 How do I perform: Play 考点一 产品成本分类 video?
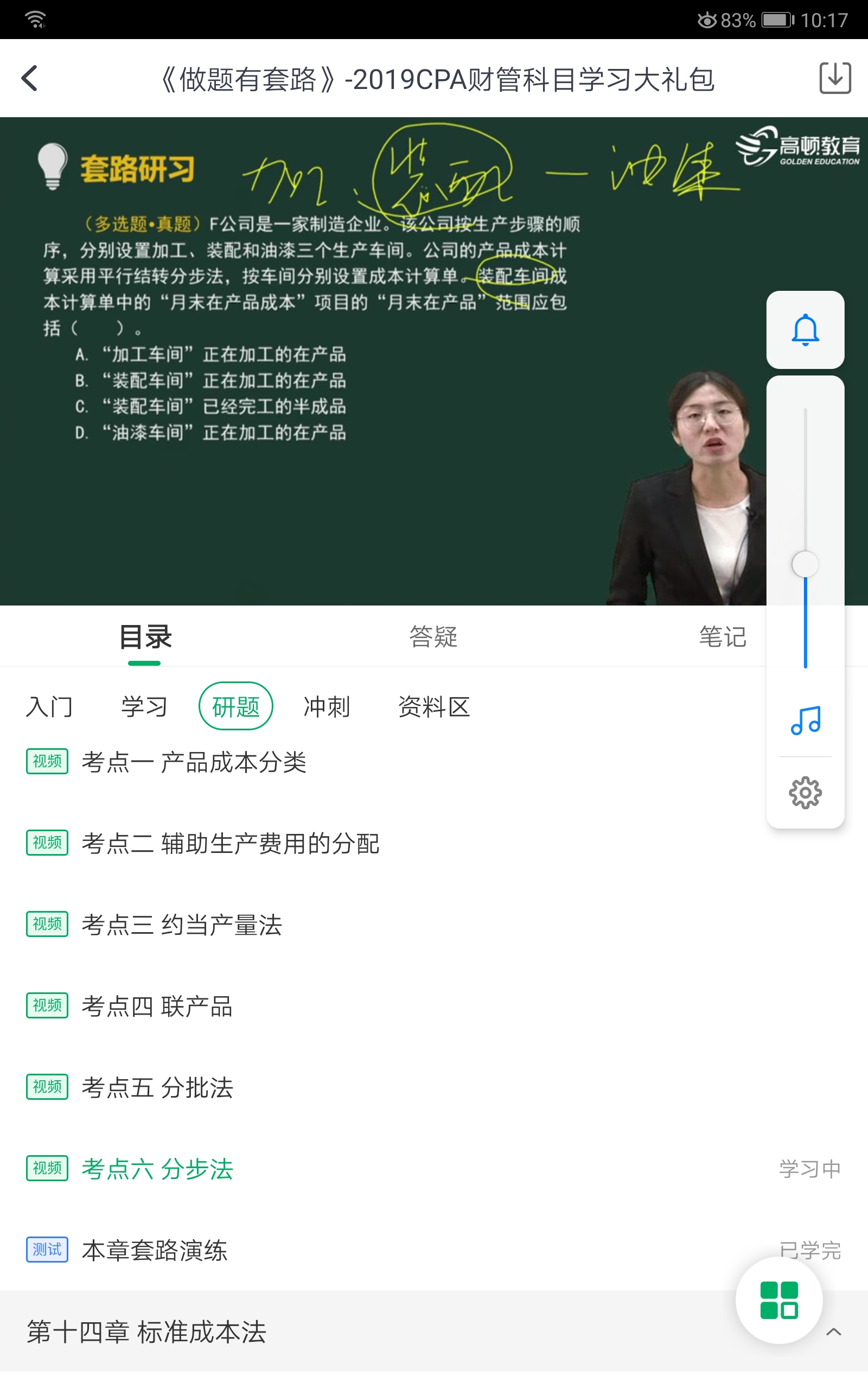pyautogui.click(x=194, y=762)
